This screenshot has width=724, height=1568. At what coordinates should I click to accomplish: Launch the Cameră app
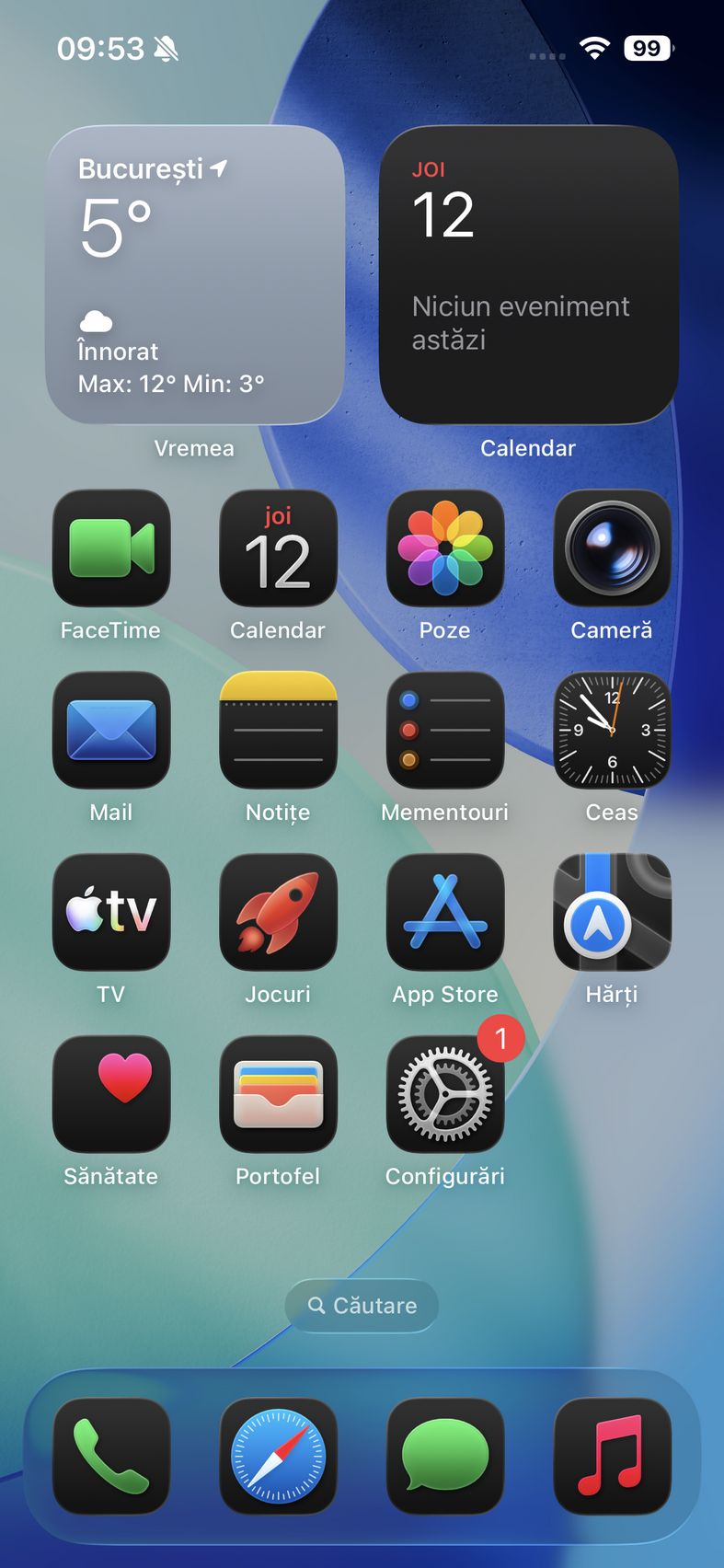pos(612,548)
